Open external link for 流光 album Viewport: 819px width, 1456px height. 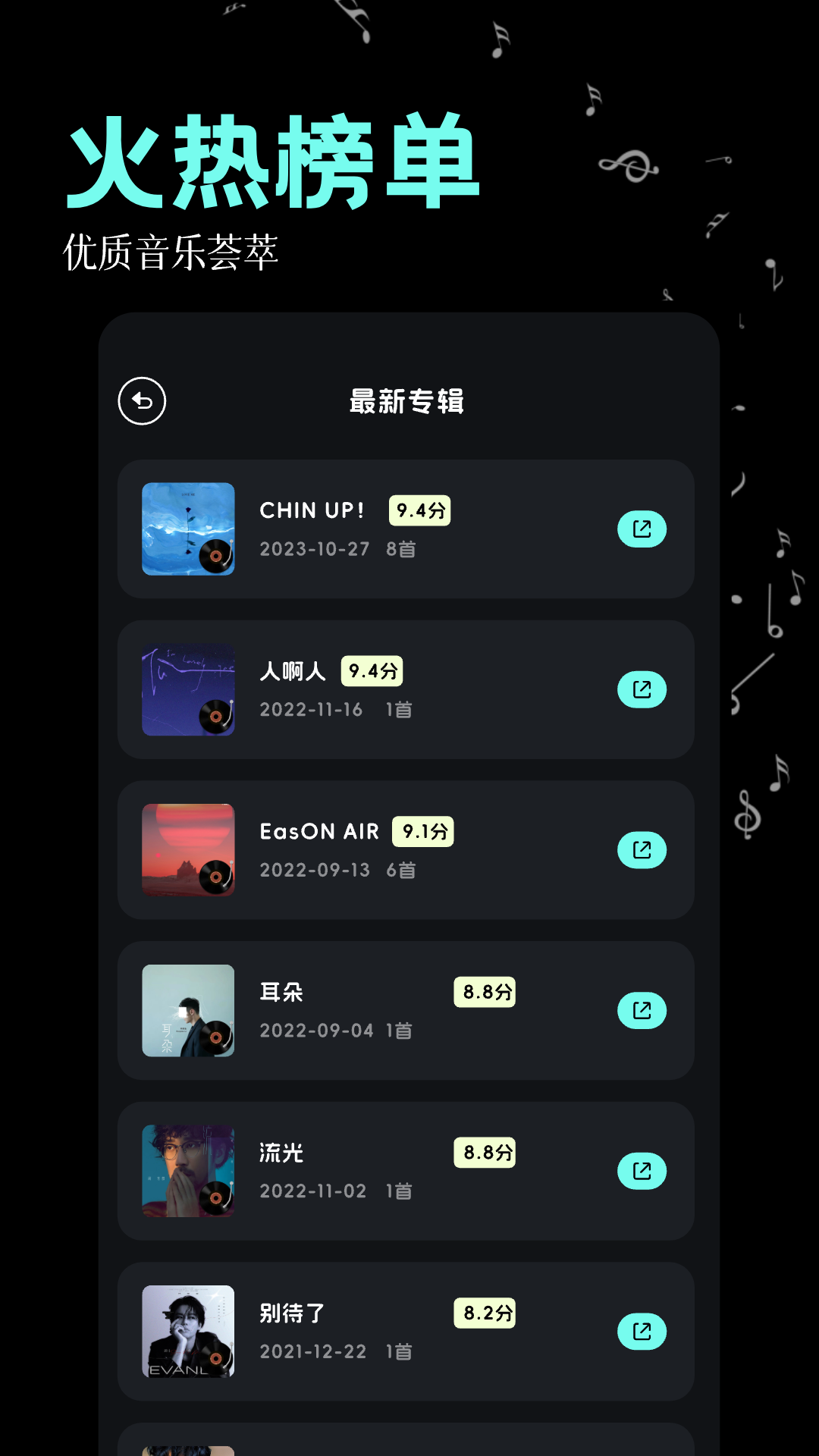coord(641,1171)
